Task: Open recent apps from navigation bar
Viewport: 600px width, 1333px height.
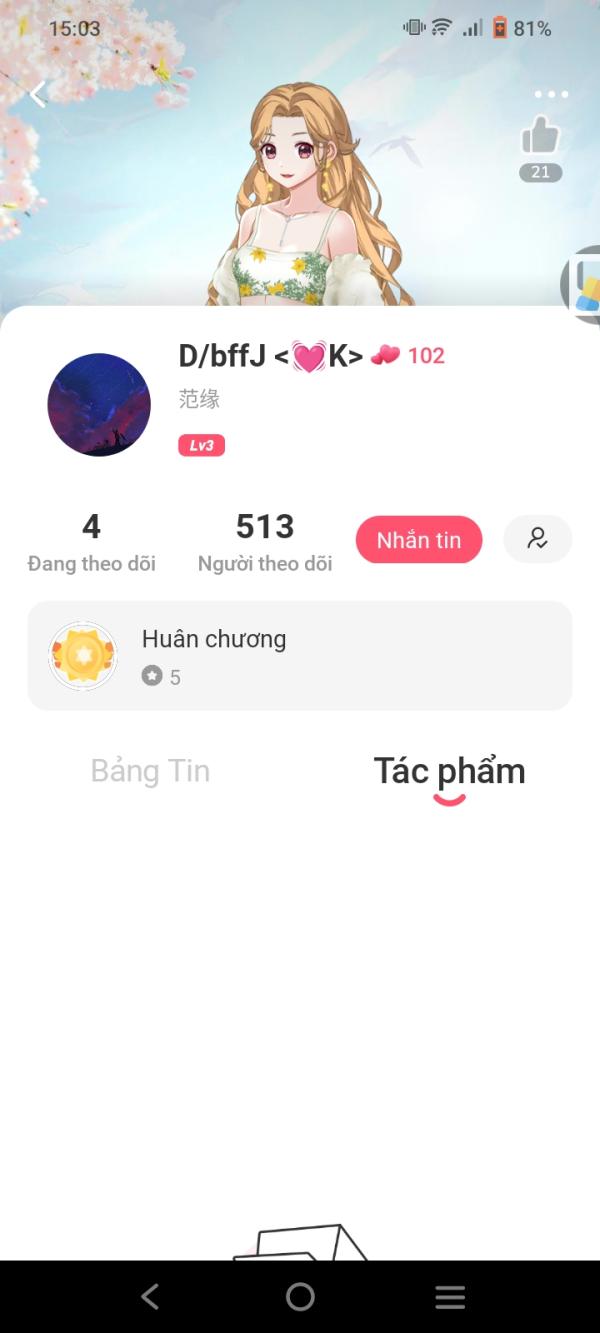Action: pyautogui.click(x=450, y=1297)
